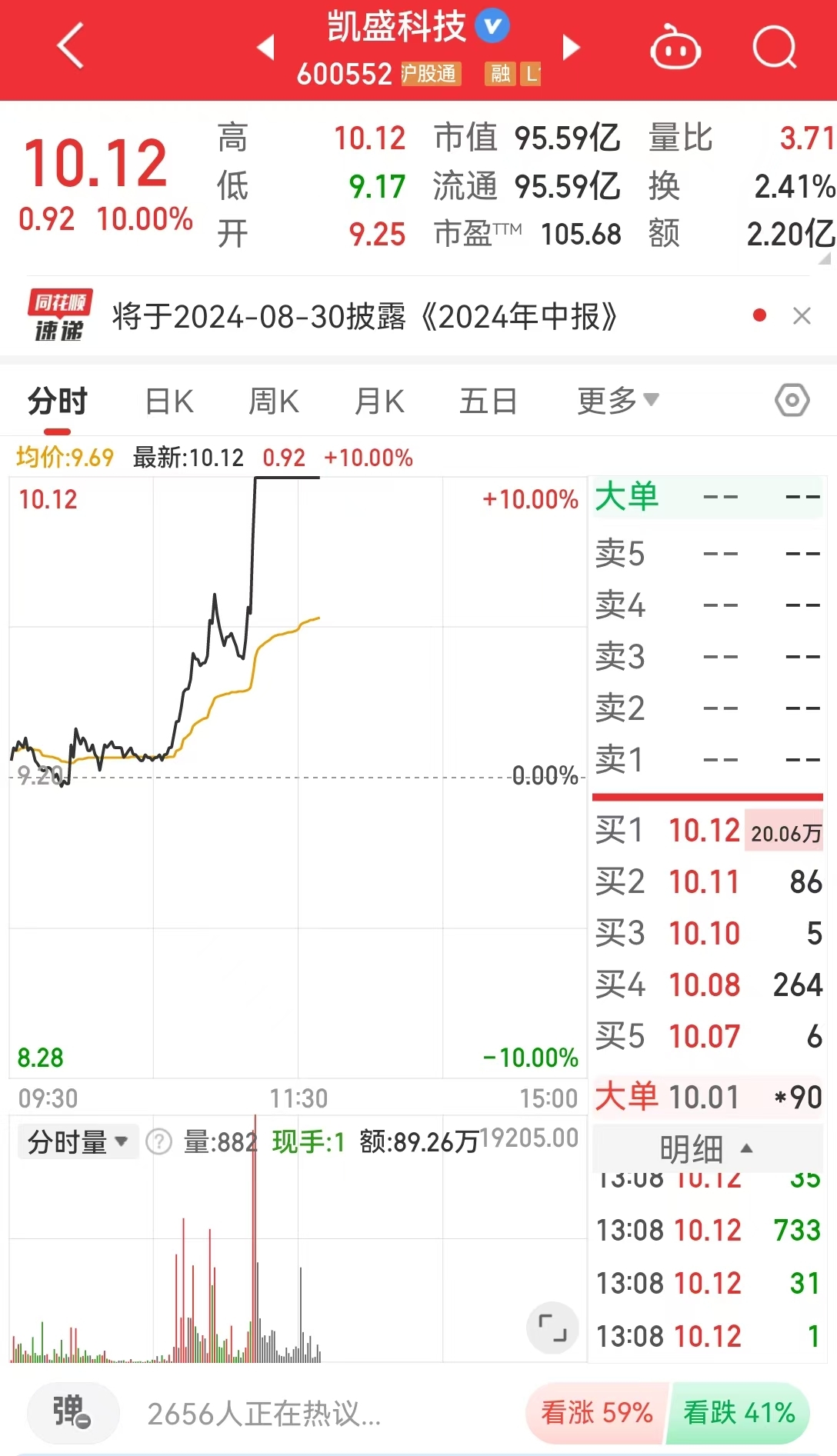Vote 看跌 on this stock
The image size is (837, 1456).
739,1413
